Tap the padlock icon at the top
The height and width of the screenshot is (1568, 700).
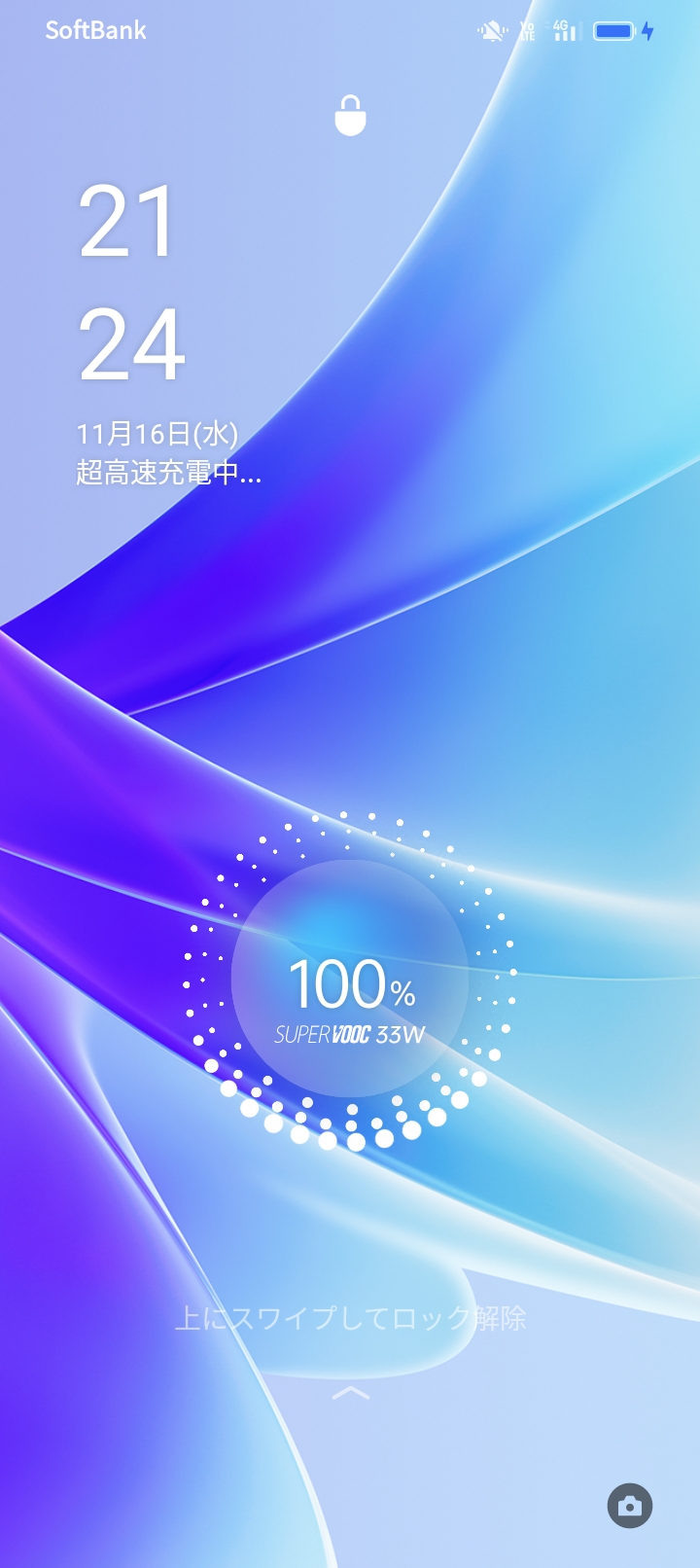click(x=349, y=114)
